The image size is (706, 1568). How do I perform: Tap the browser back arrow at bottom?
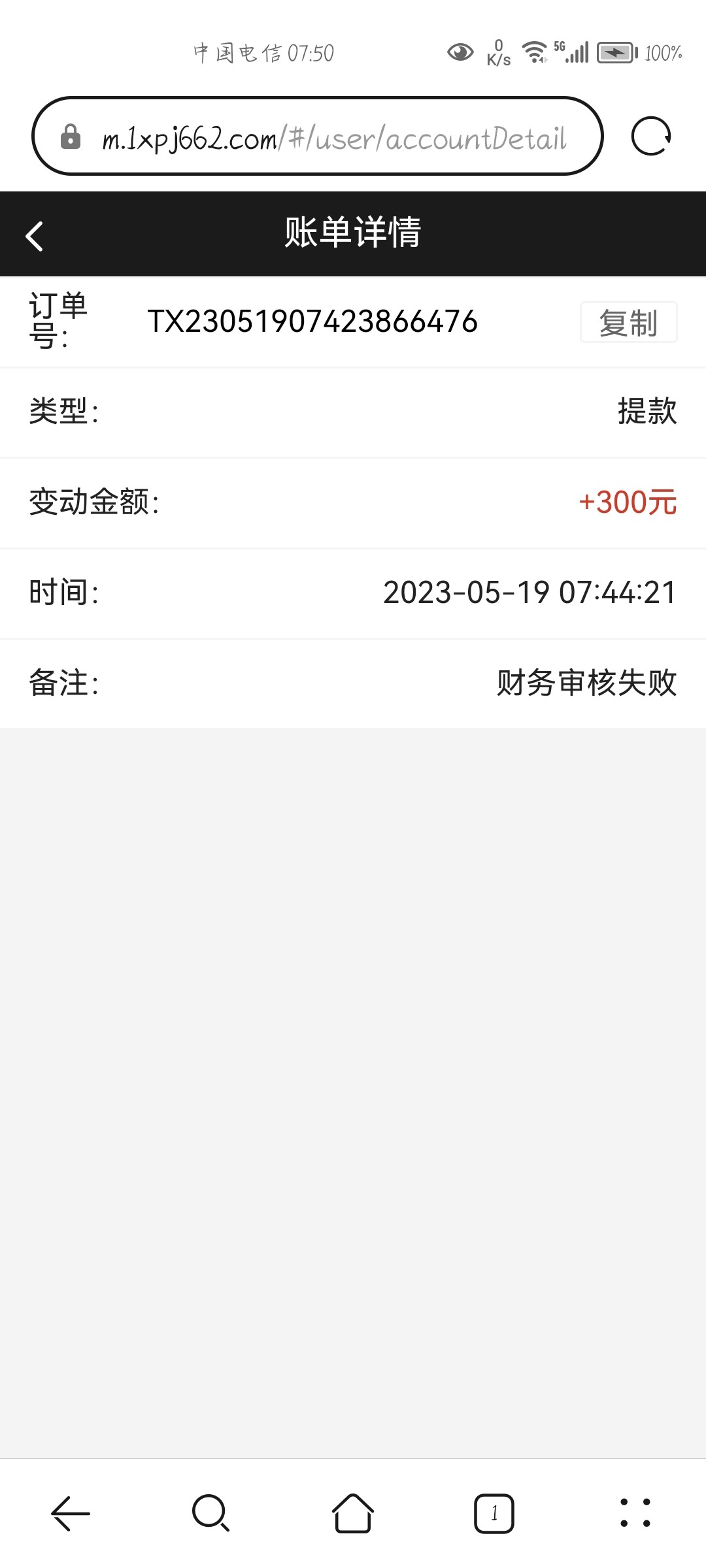(x=71, y=1513)
